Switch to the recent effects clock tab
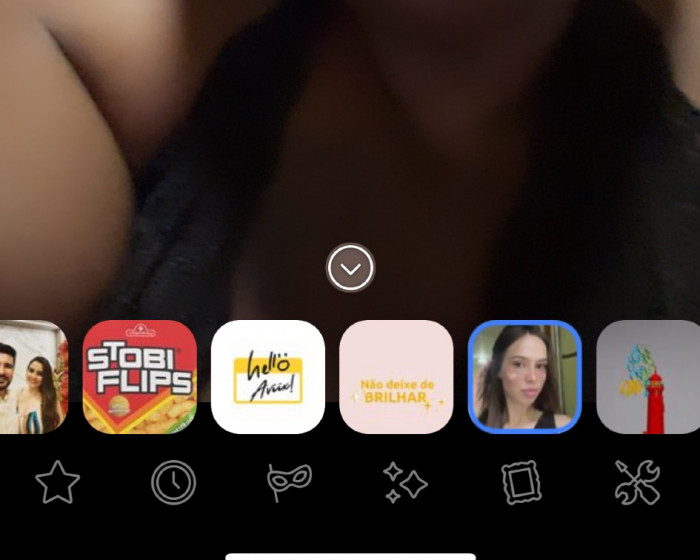 (x=173, y=483)
